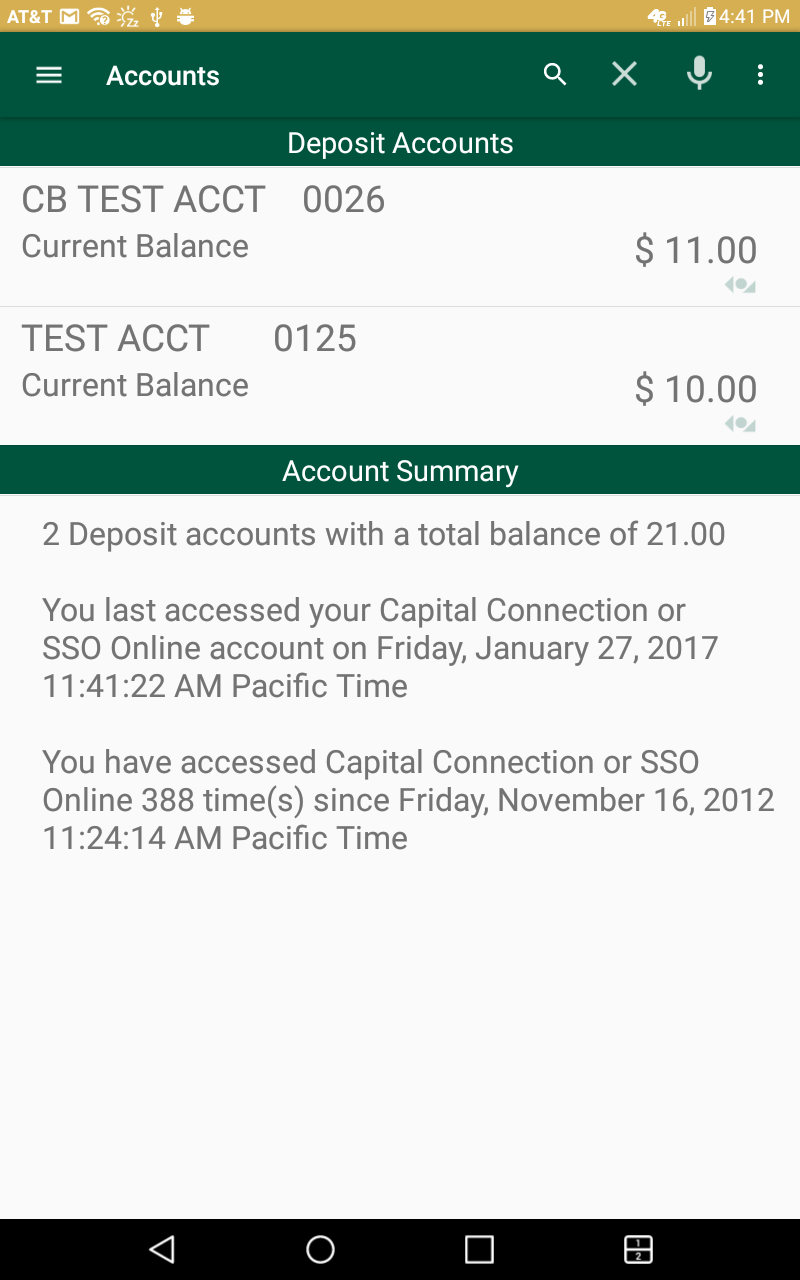Image resolution: width=800 pixels, height=1280 pixels.
Task: Start a voice search with the microphone icon
Action: click(x=699, y=73)
